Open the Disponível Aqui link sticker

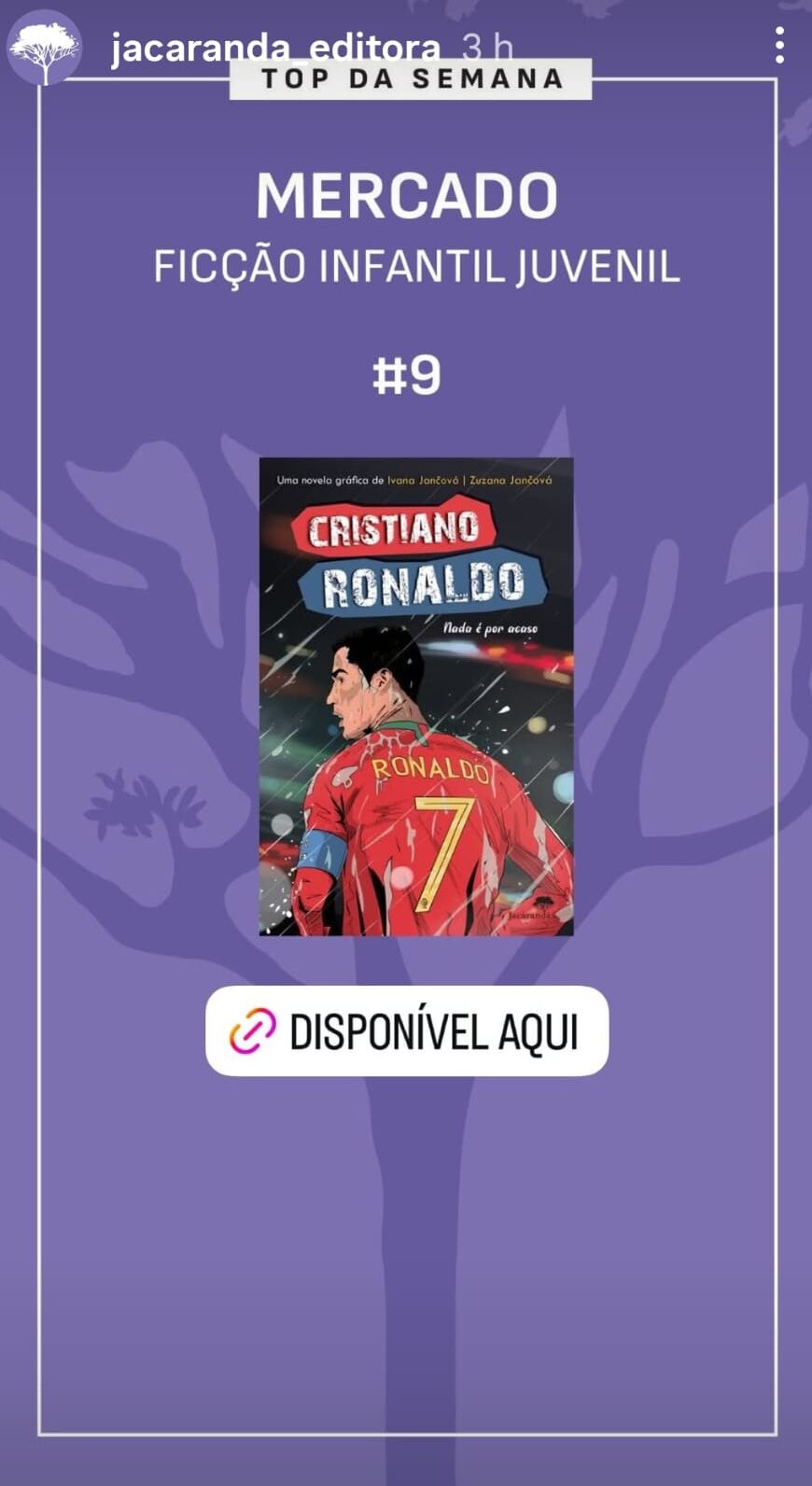pos(407,1031)
